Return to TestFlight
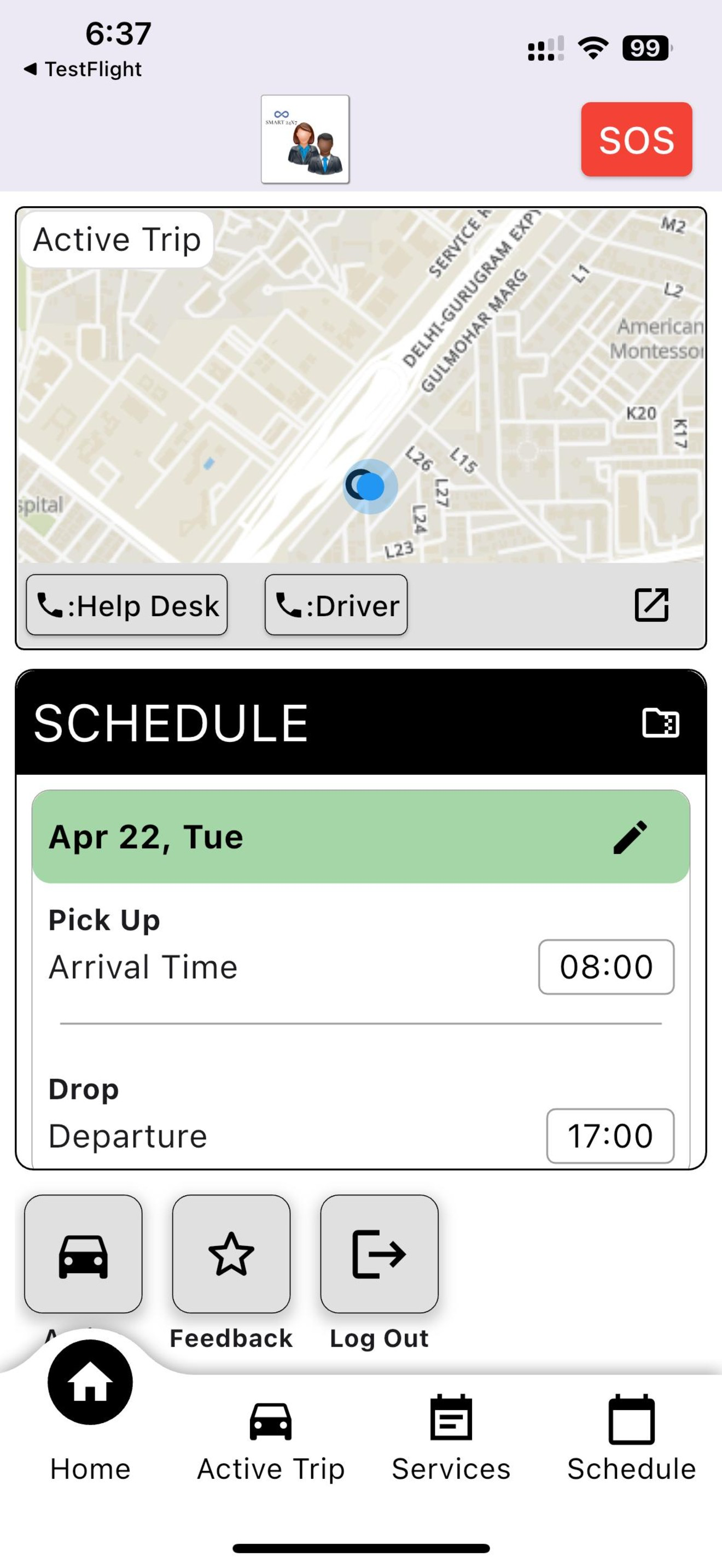The width and height of the screenshot is (722, 1568). point(82,69)
